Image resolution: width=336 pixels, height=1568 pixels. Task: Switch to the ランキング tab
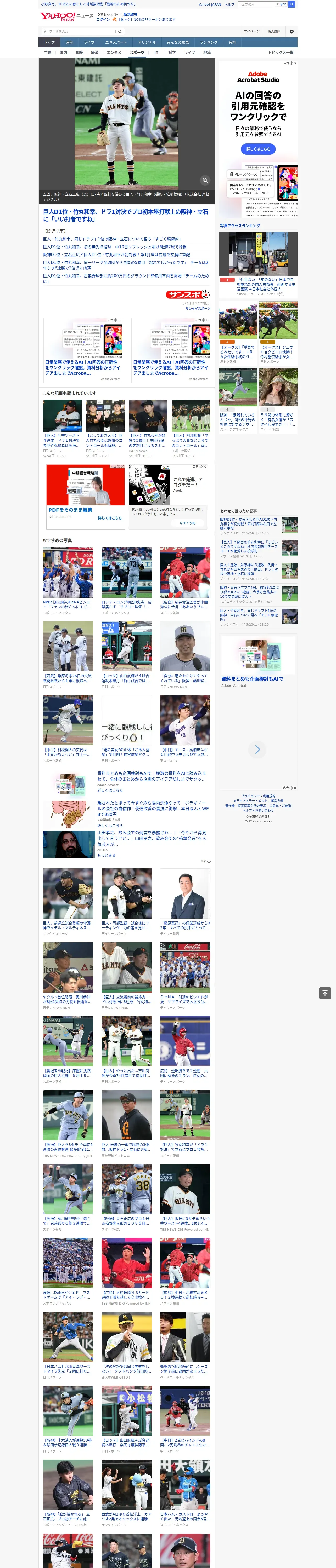click(209, 43)
